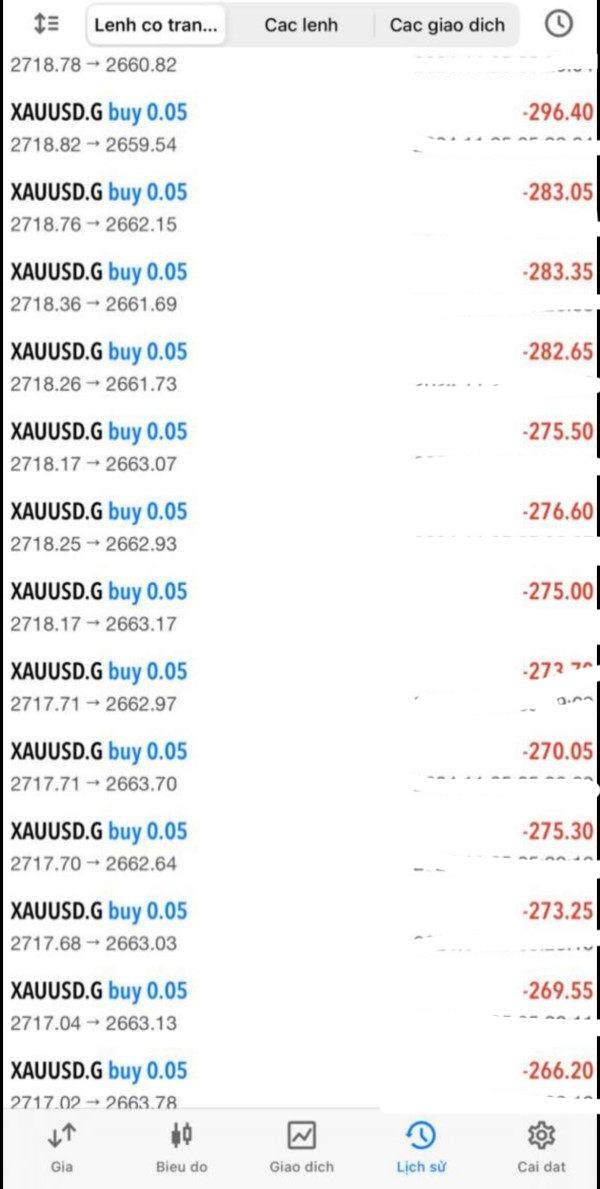Switch to the Giao dich tab
The height and width of the screenshot is (1189, 600).
coord(301,1146)
